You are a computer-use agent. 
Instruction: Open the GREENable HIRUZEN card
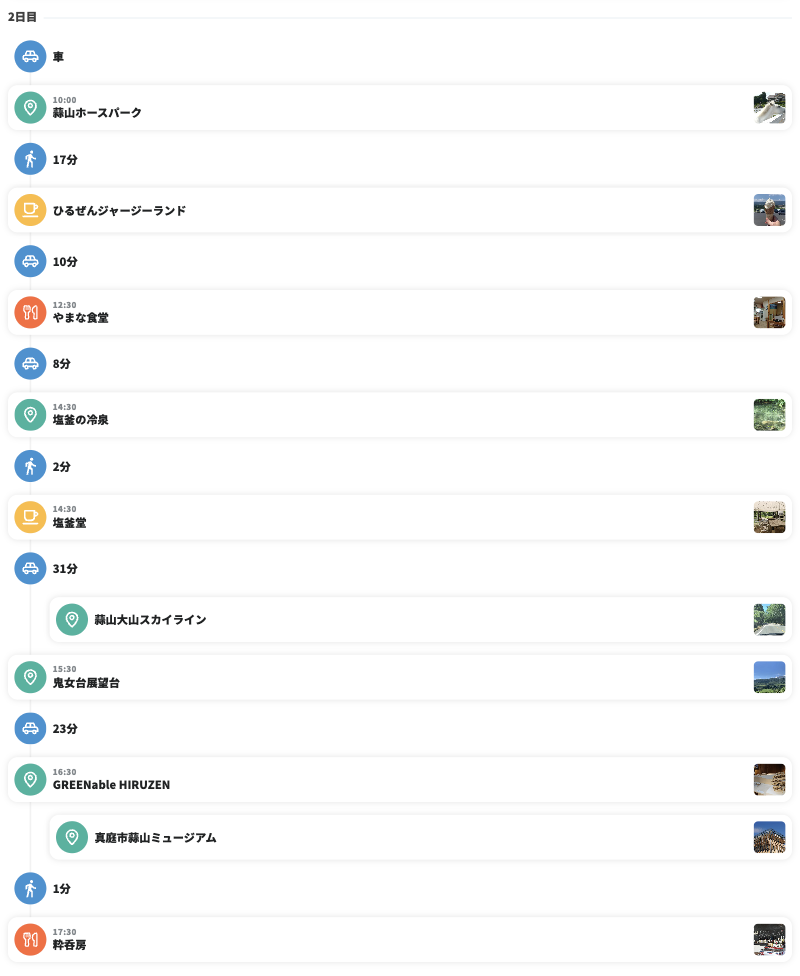[x=400, y=780]
